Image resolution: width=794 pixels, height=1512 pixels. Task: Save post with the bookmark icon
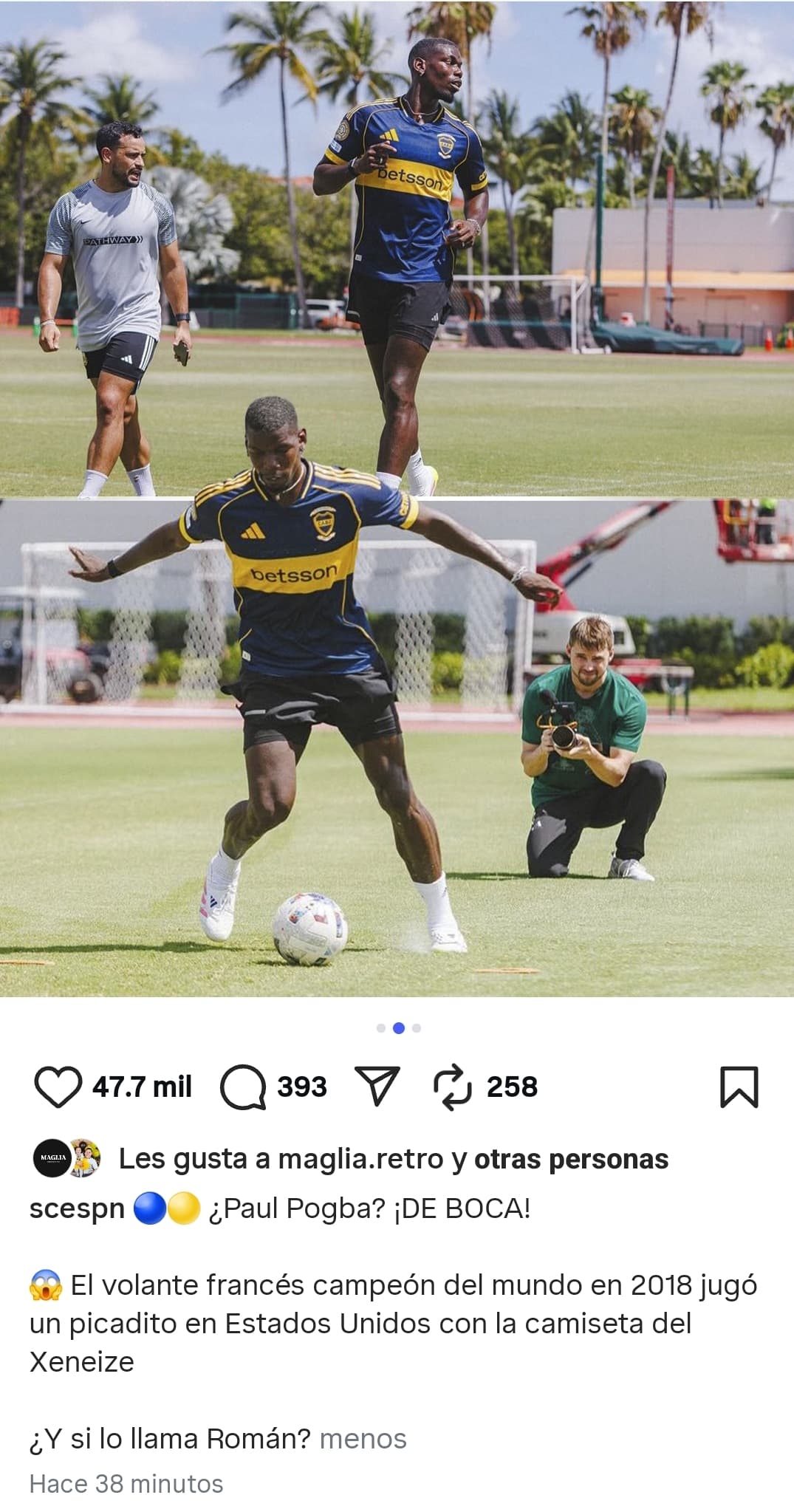point(739,1087)
